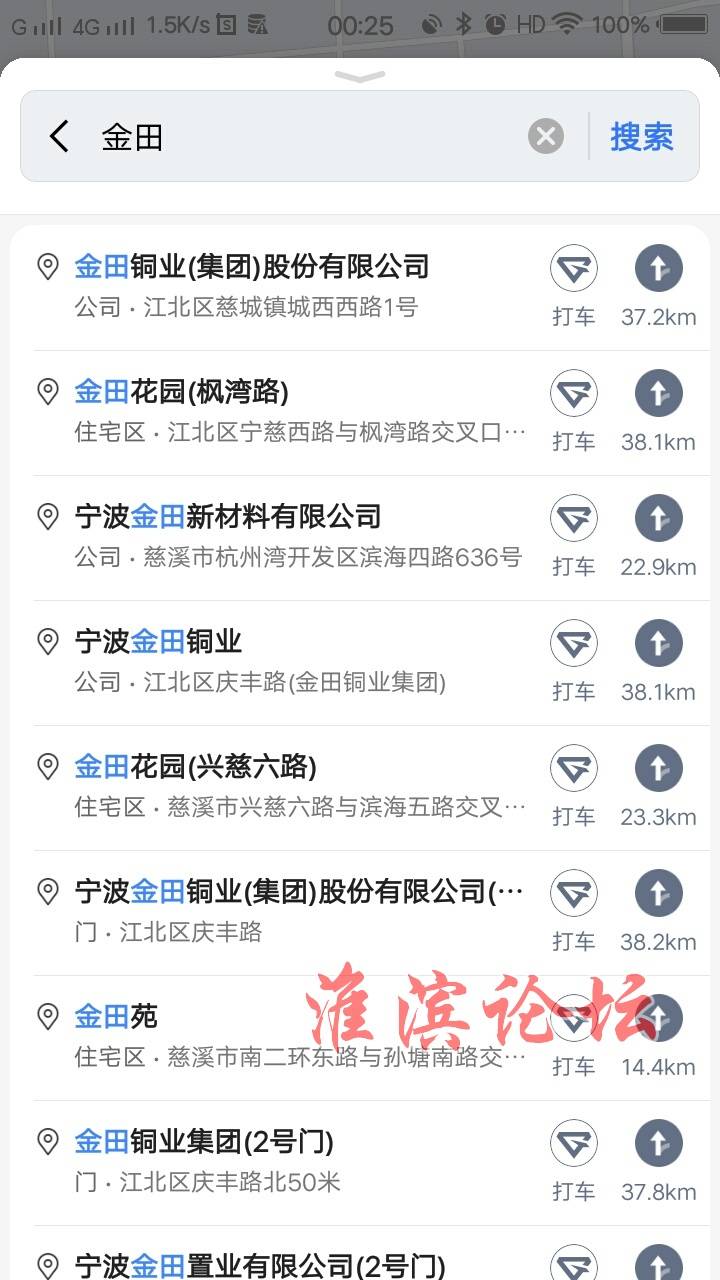
Task: Collapse the panel using top handle
Action: pyautogui.click(x=360, y=76)
